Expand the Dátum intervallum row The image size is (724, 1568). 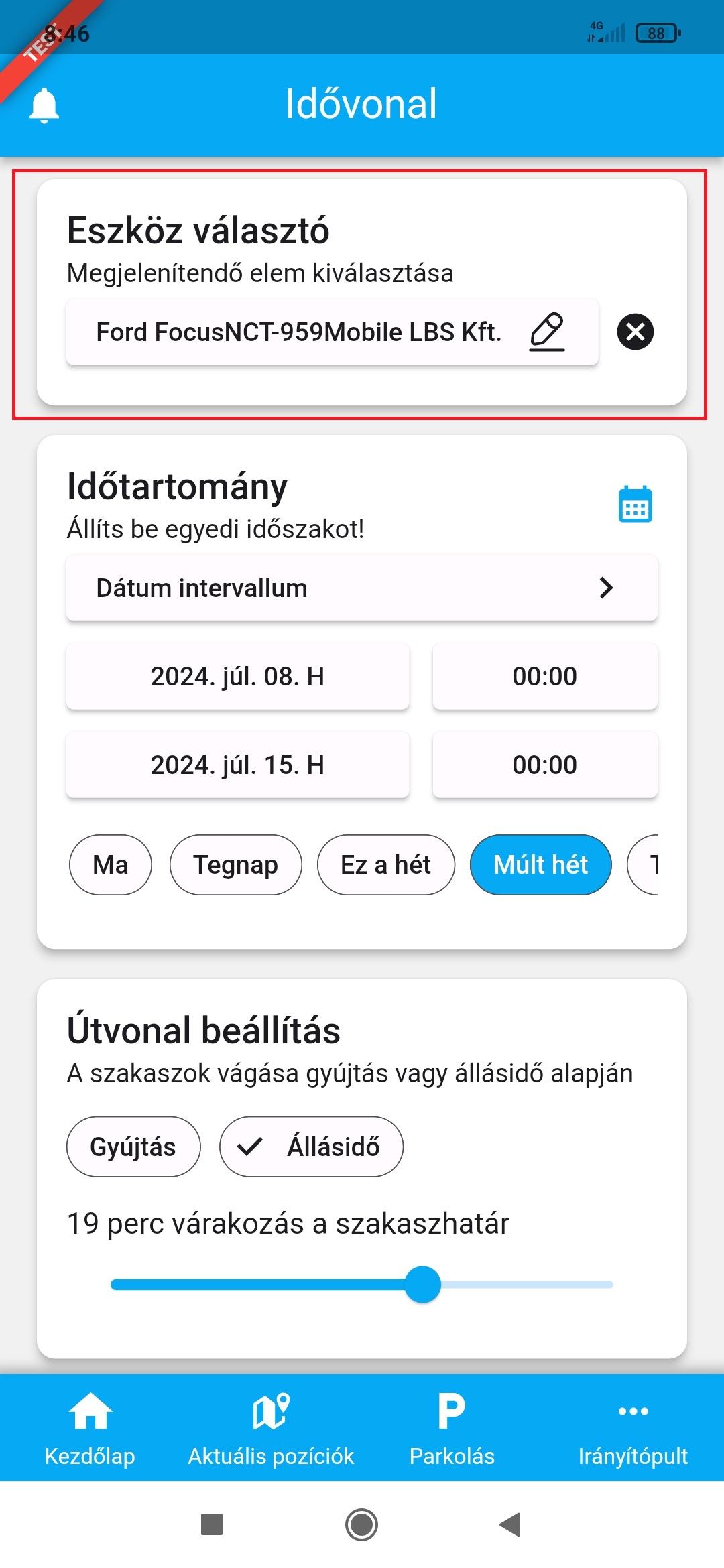click(362, 588)
